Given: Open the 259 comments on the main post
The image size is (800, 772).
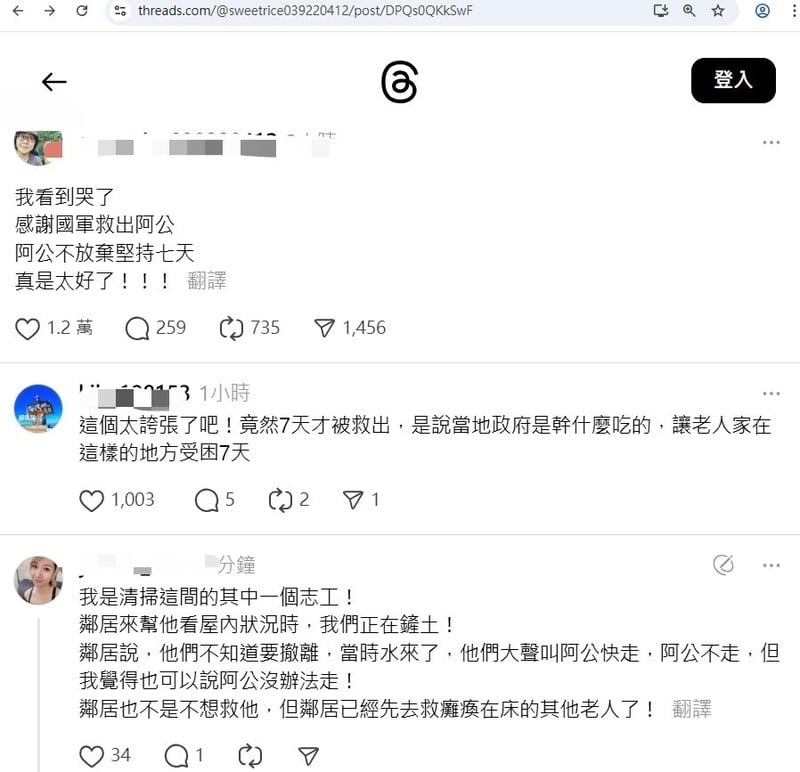Looking at the screenshot, I should point(137,328).
